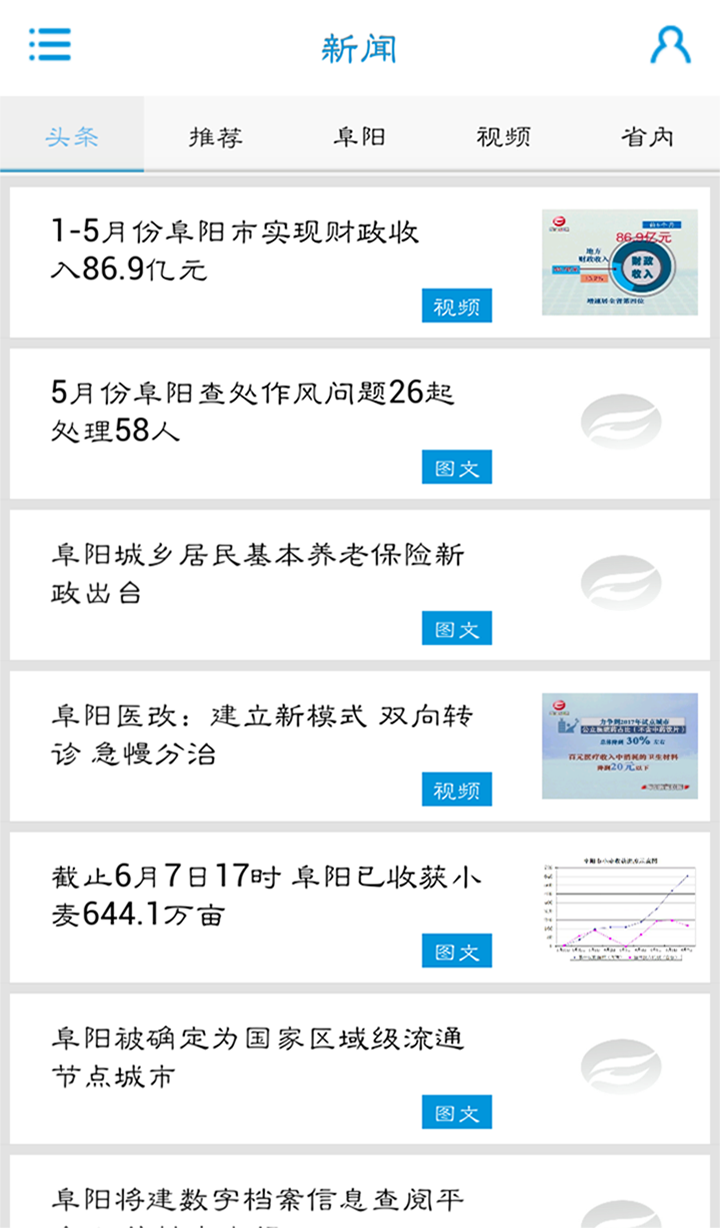Tap the 新闻 title in the header

(359, 45)
